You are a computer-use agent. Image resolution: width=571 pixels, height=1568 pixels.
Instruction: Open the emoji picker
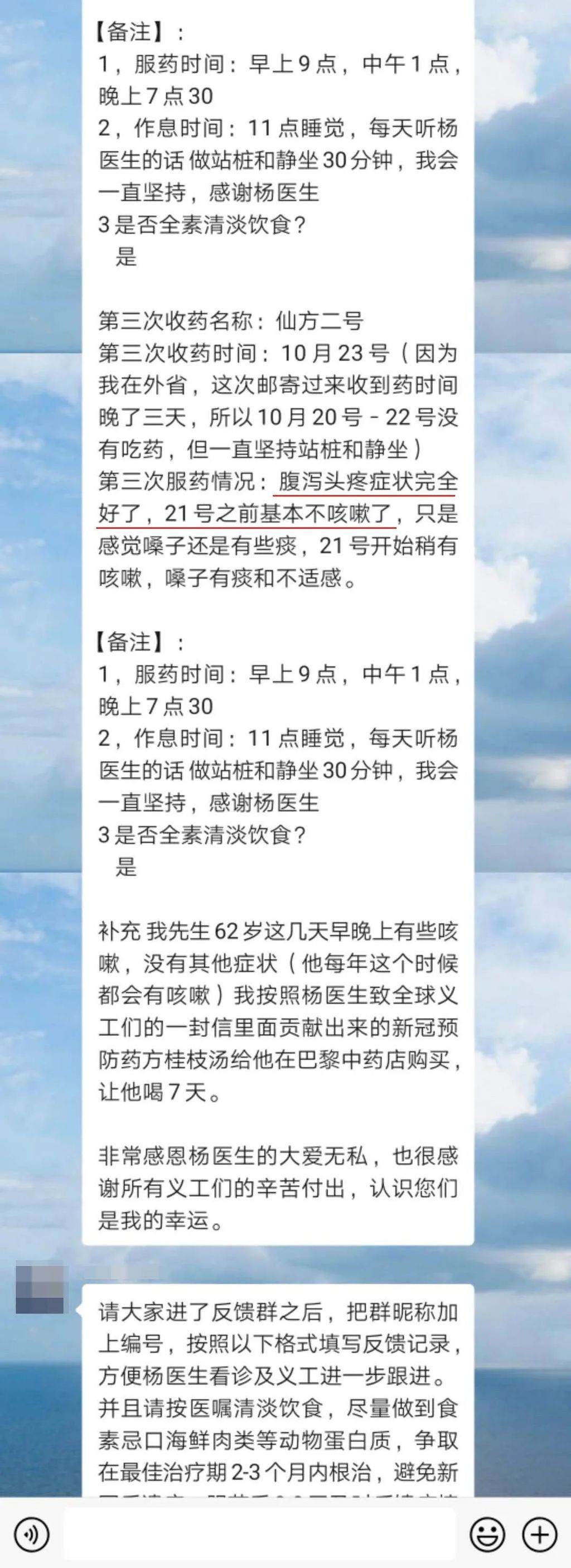[487, 1535]
